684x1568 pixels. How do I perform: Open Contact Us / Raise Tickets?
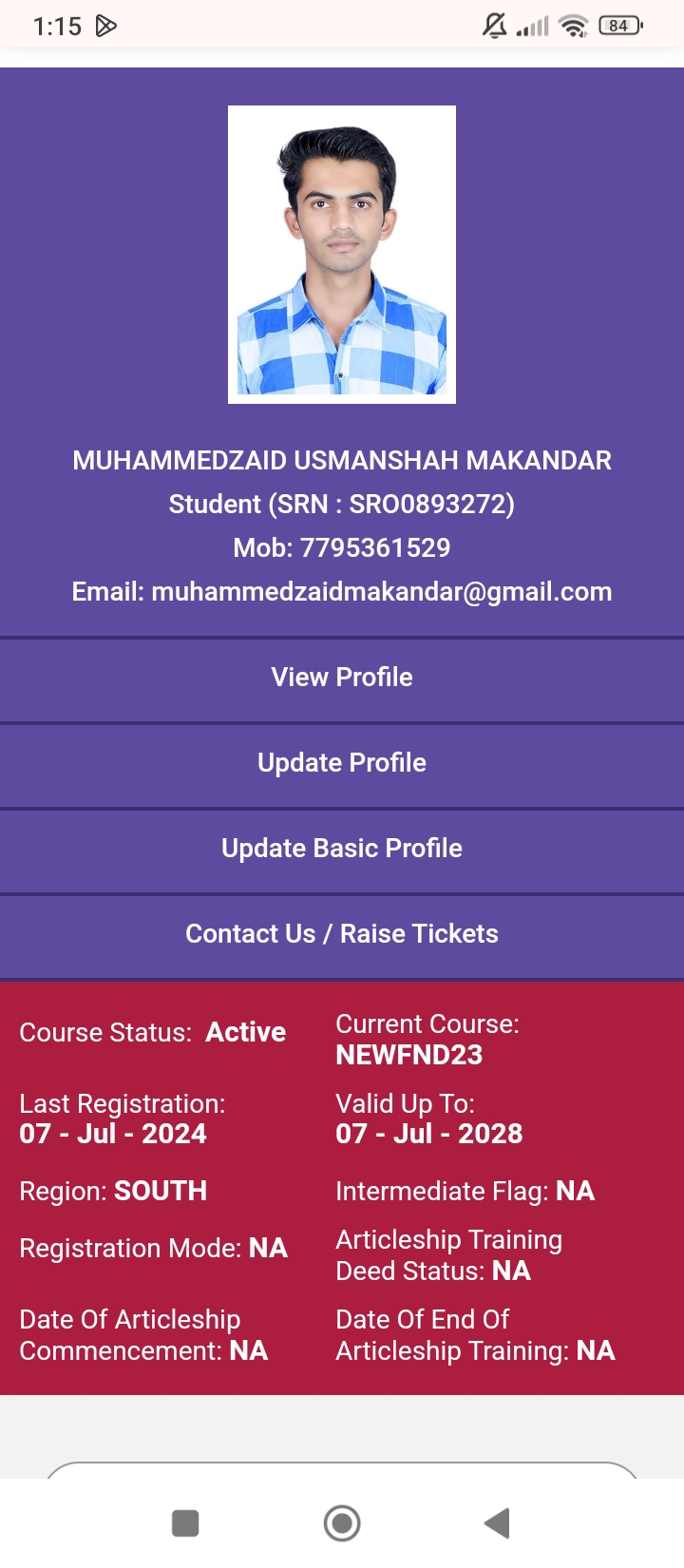(342, 934)
